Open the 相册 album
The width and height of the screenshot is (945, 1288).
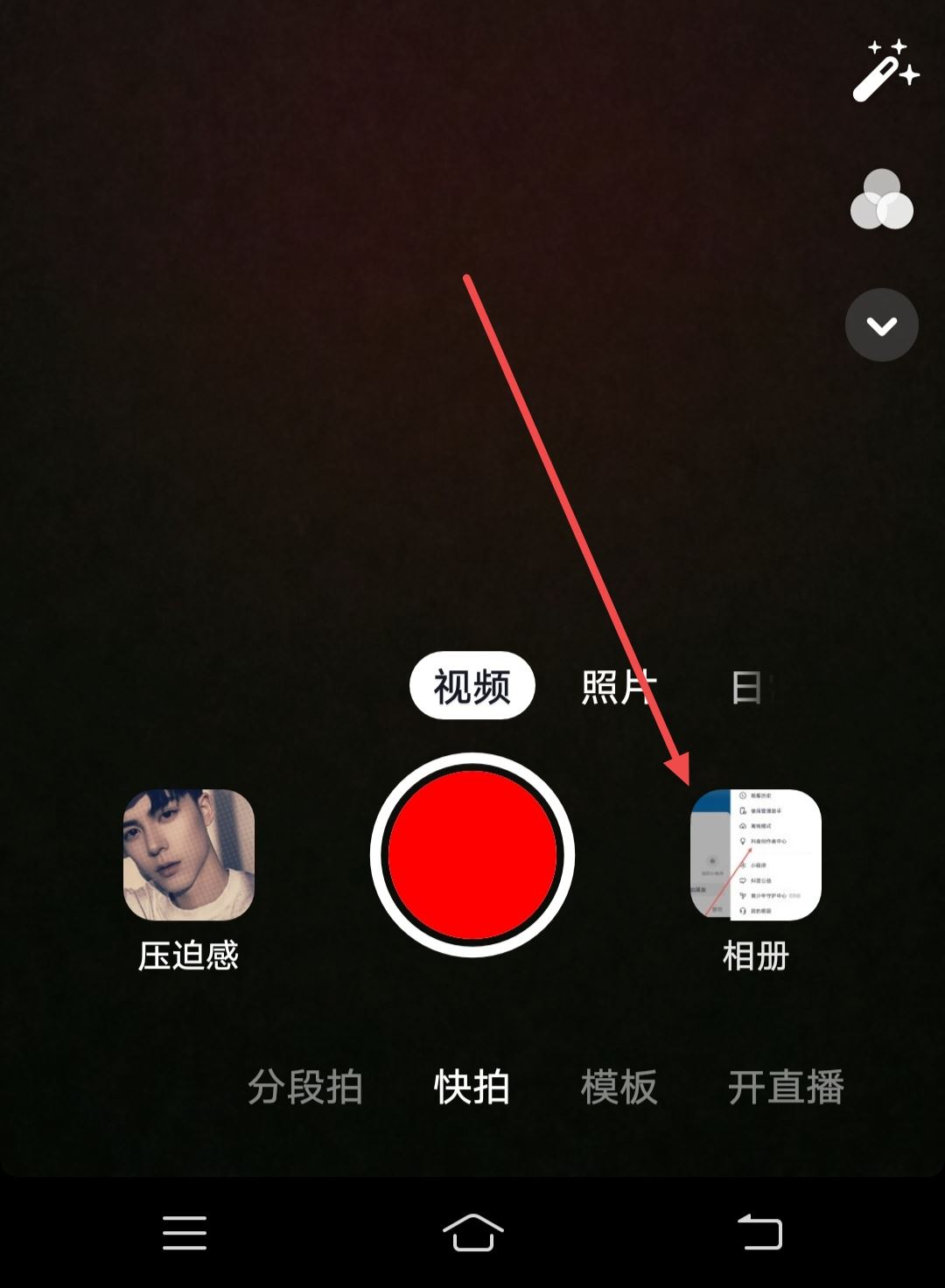pyautogui.click(x=756, y=855)
